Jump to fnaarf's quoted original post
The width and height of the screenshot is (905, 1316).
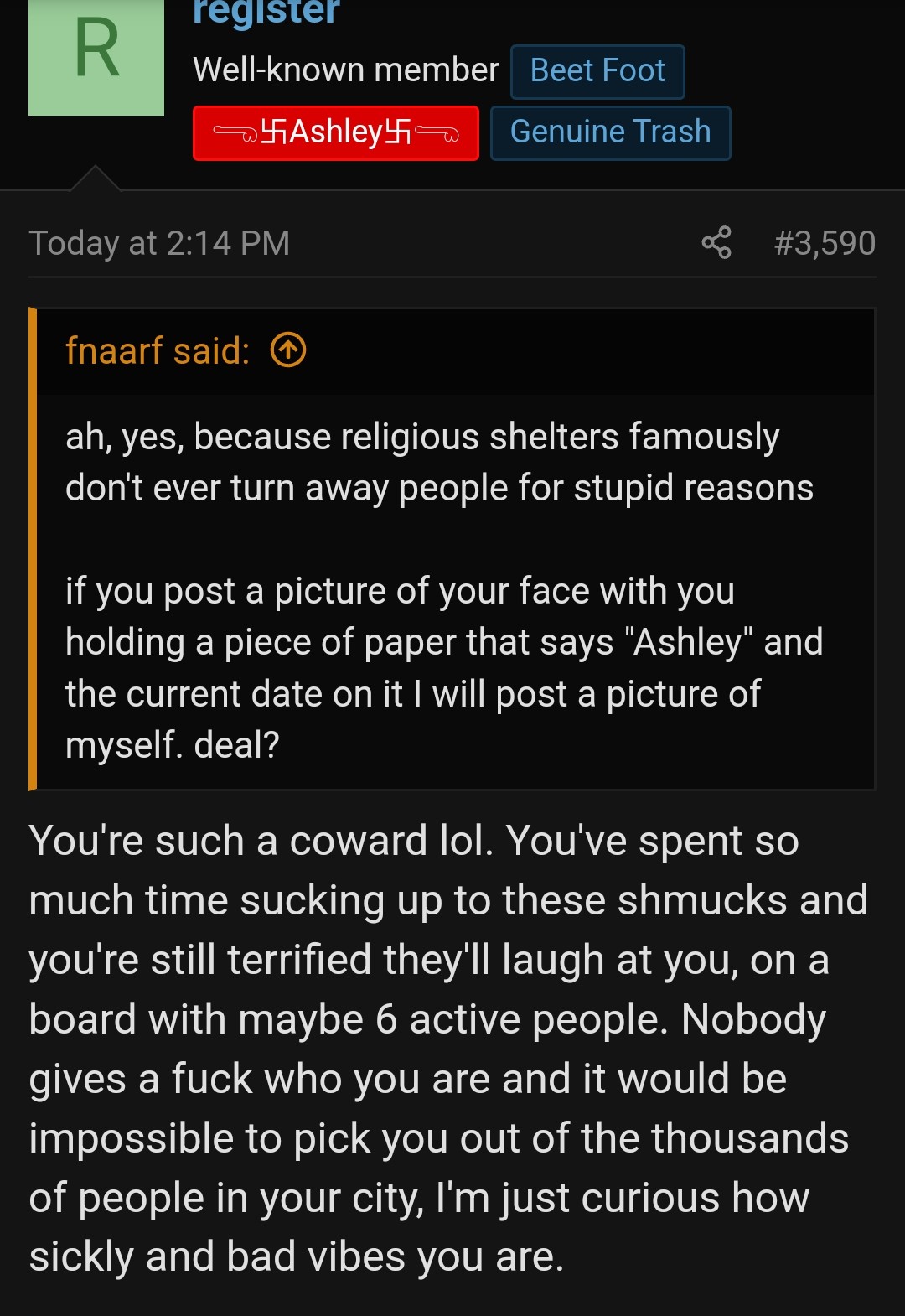tap(288, 350)
